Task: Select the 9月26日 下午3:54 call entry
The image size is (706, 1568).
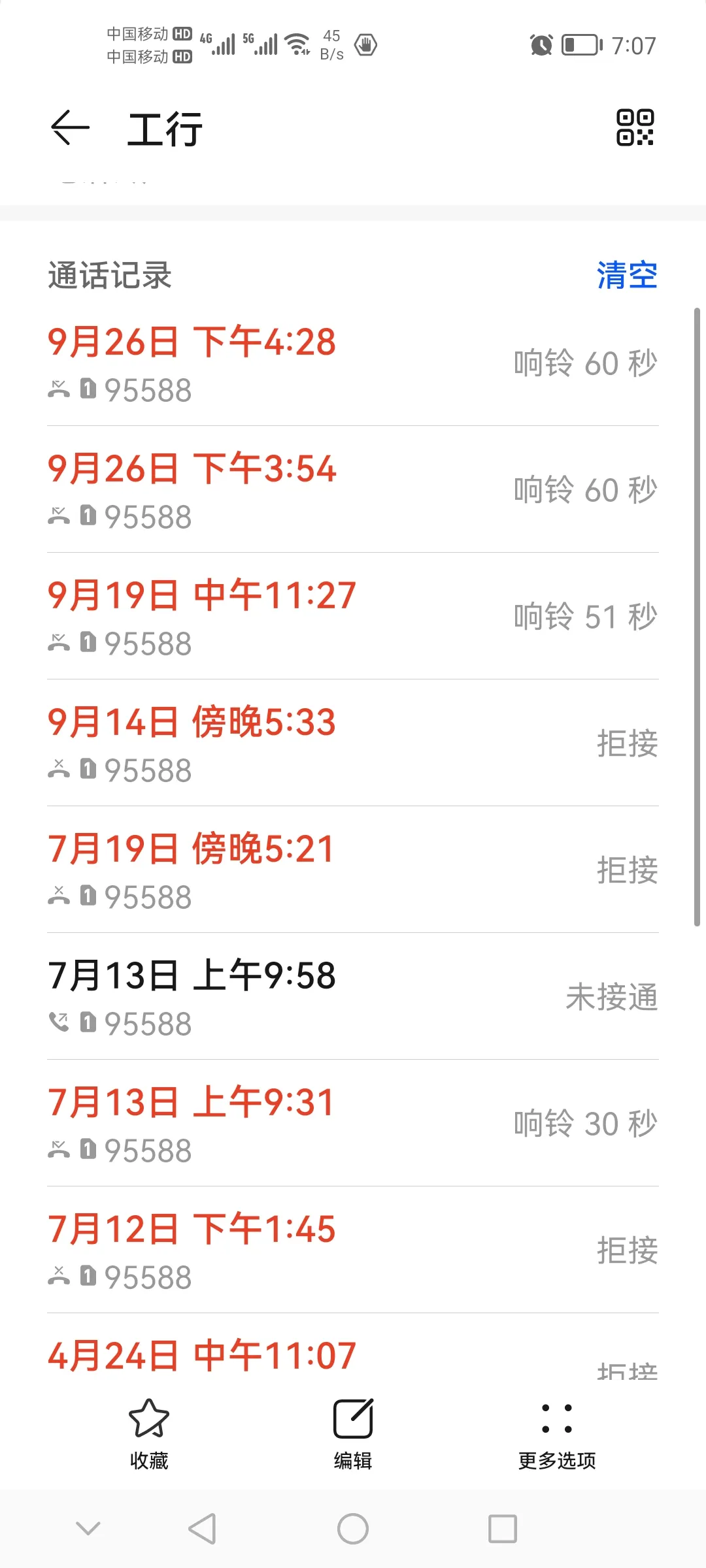Action: coord(353,490)
